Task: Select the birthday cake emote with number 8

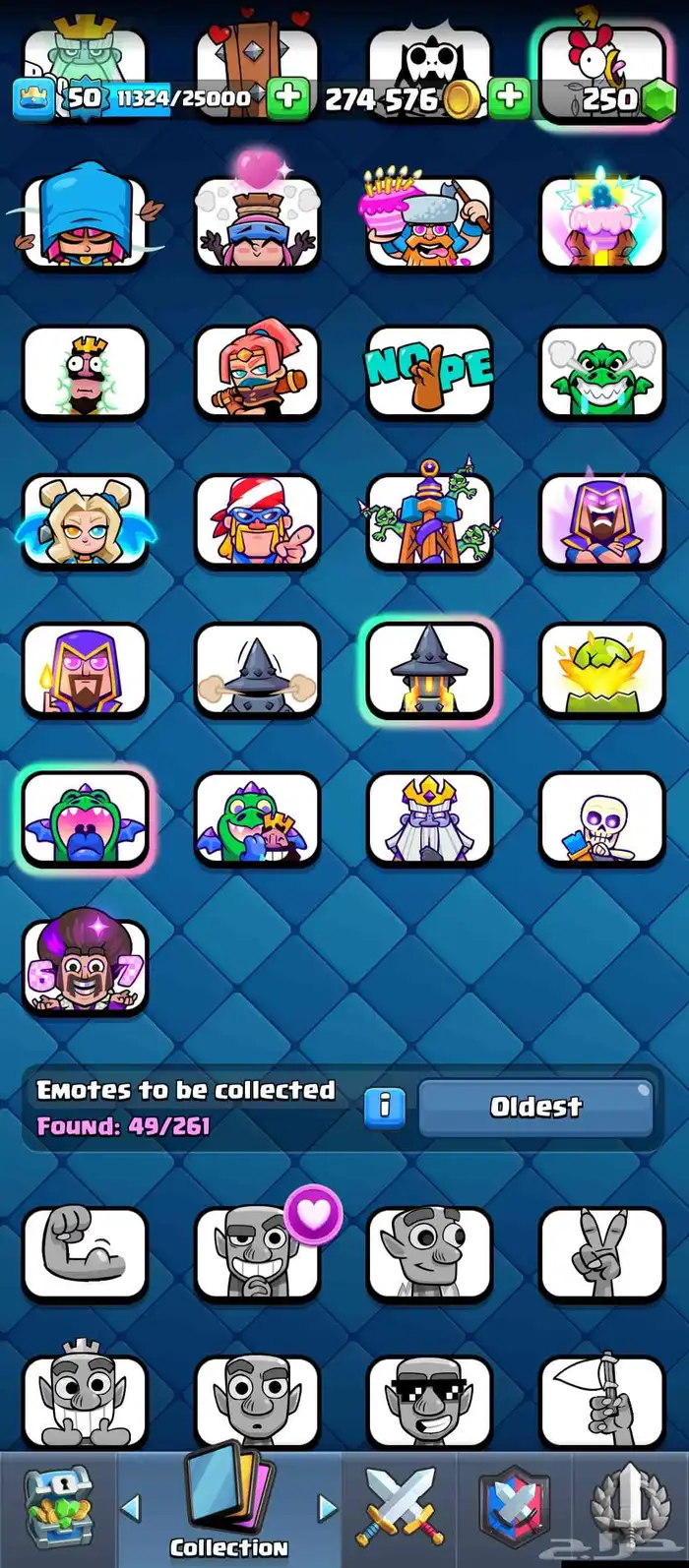Action: click(601, 222)
